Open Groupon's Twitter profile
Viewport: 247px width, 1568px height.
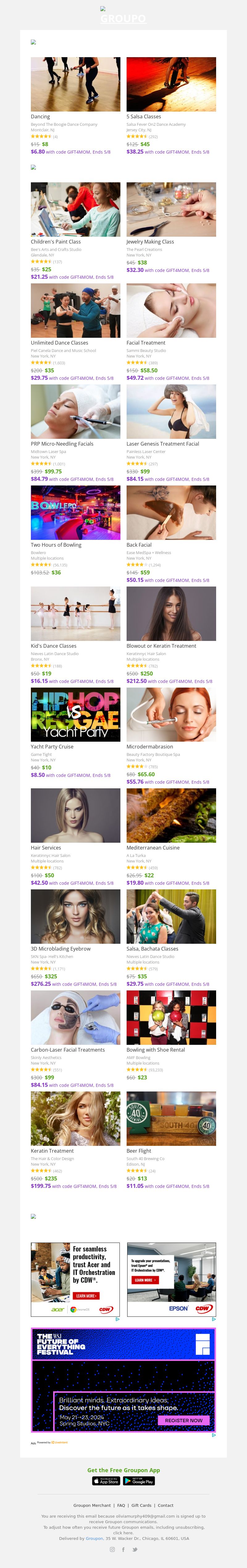134,1549
